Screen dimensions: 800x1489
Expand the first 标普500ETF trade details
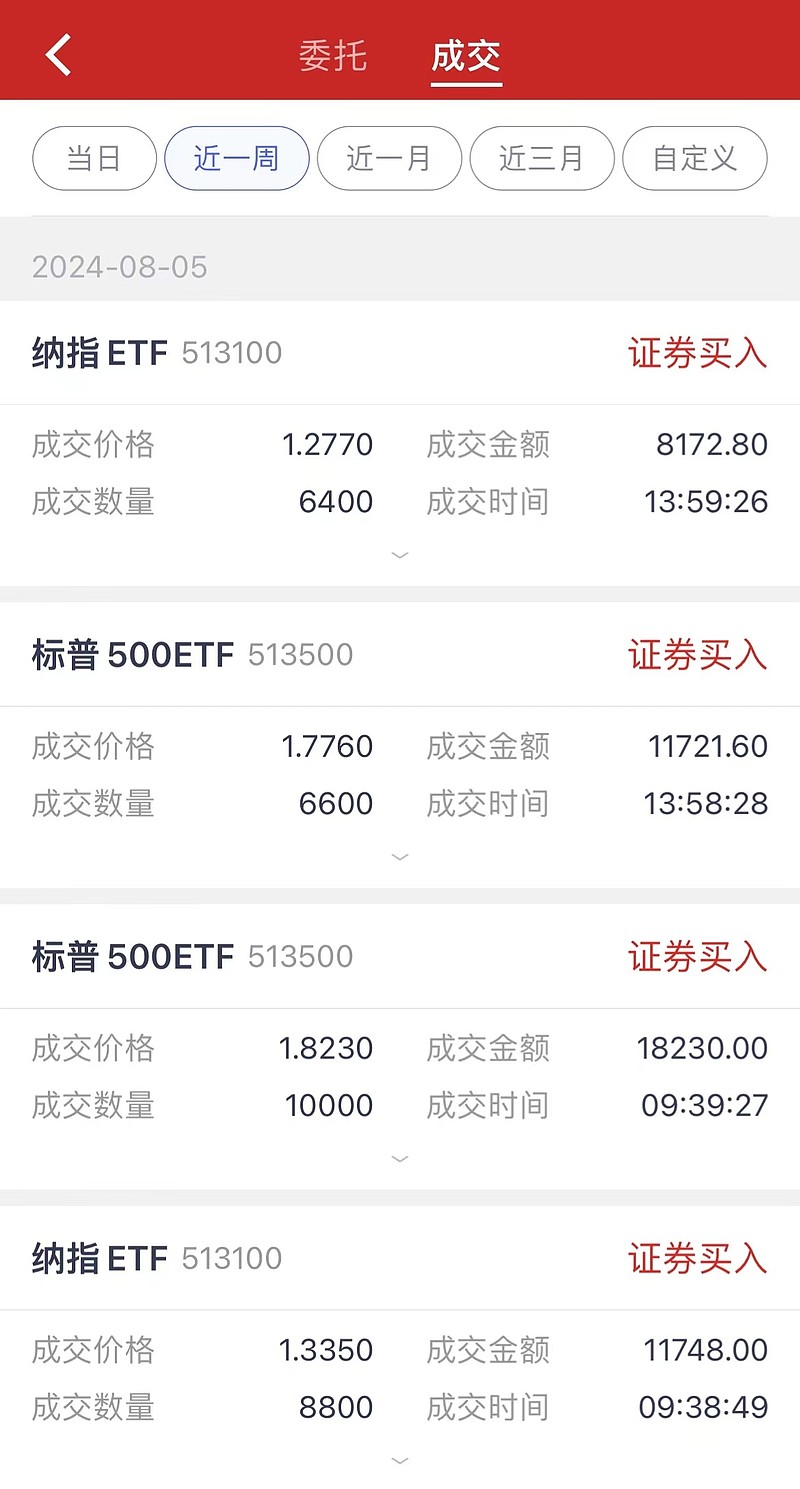click(400, 857)
